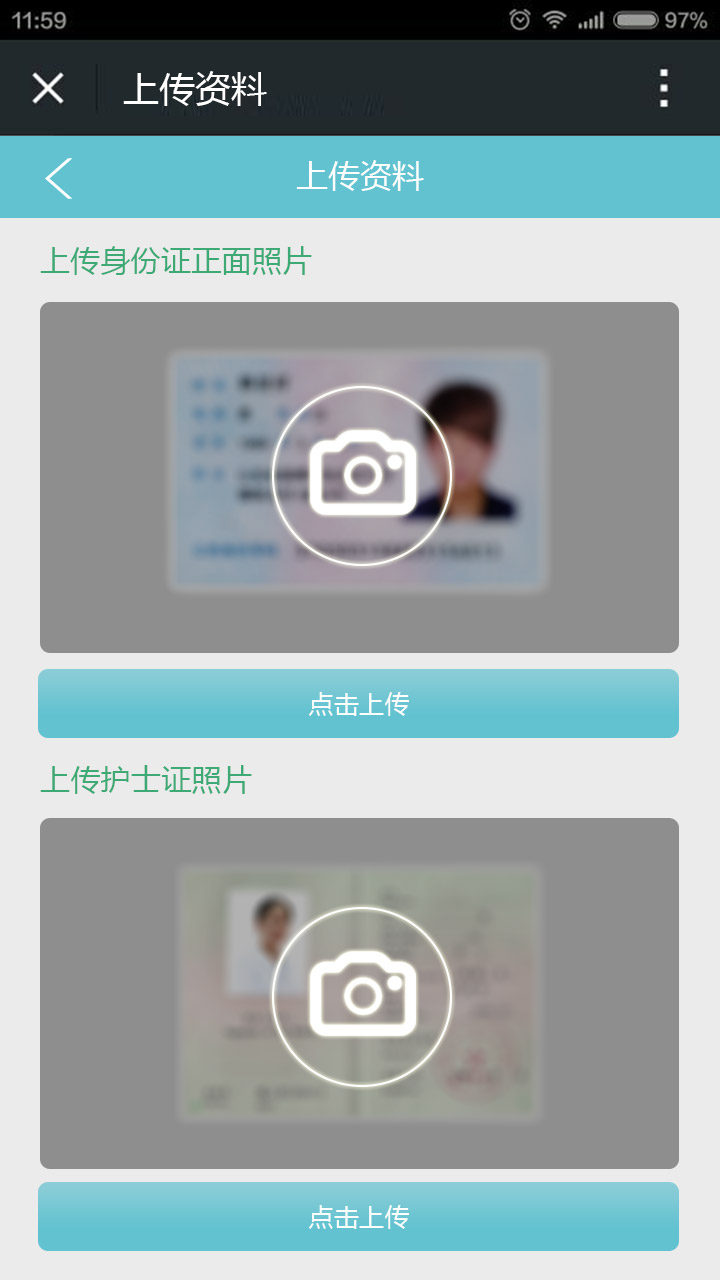Viewport: 720px width, 1280px height.
Task: Tap the camera on the nurse certificate photo
Action: (361, 995)
